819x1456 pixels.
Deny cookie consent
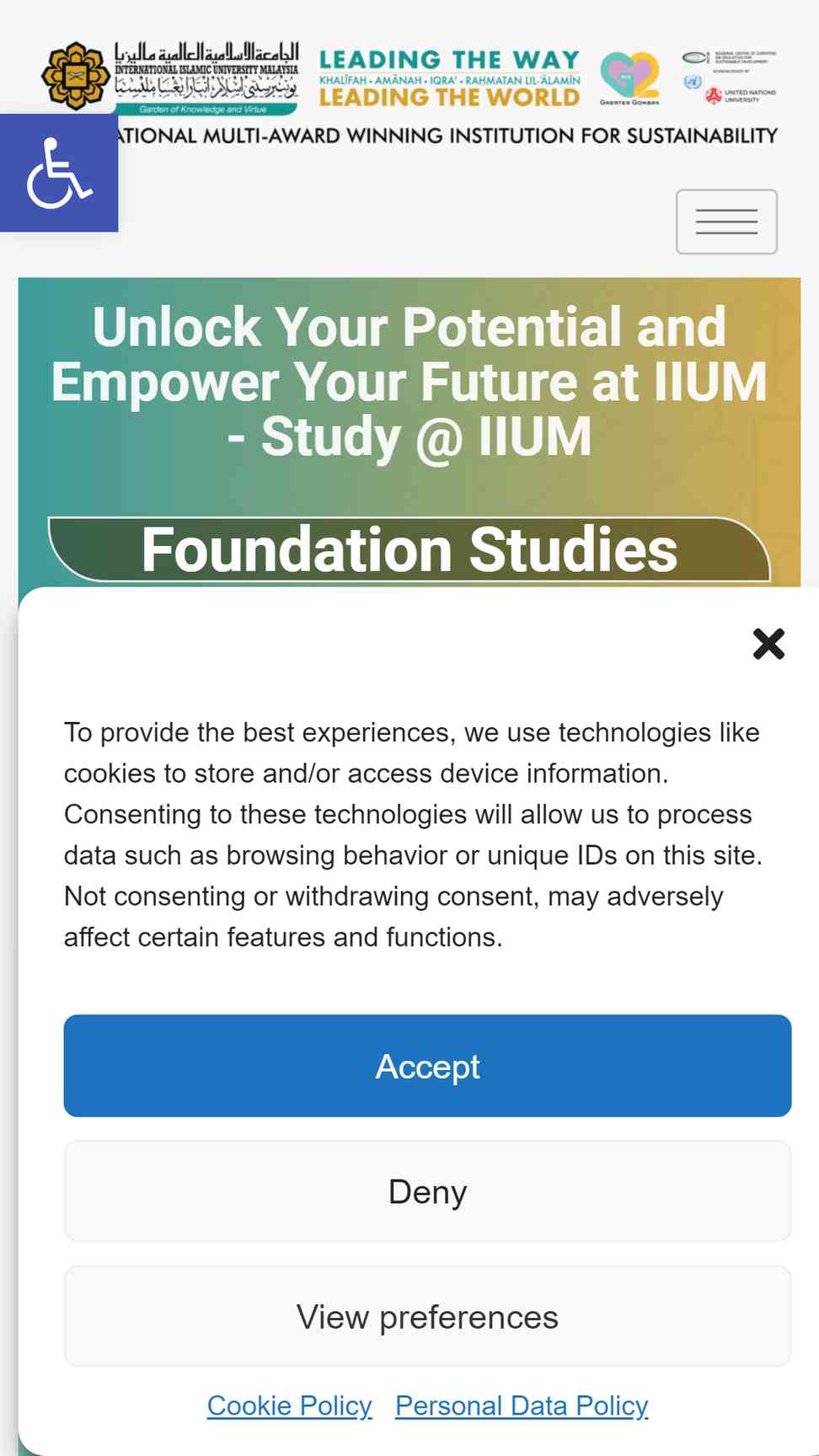(x=427, y=1191)
